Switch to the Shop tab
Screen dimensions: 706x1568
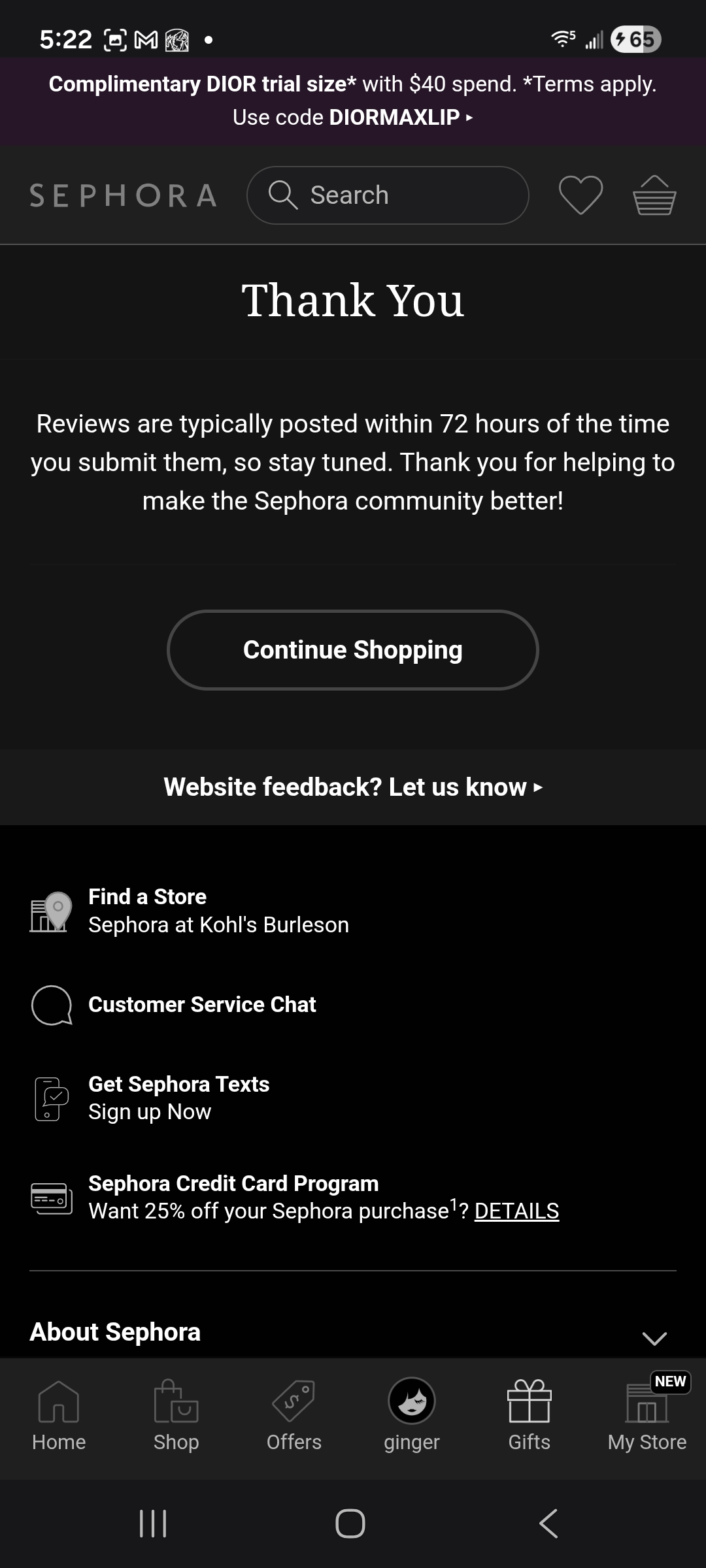pyautogui.click(x=176, y=1415)
